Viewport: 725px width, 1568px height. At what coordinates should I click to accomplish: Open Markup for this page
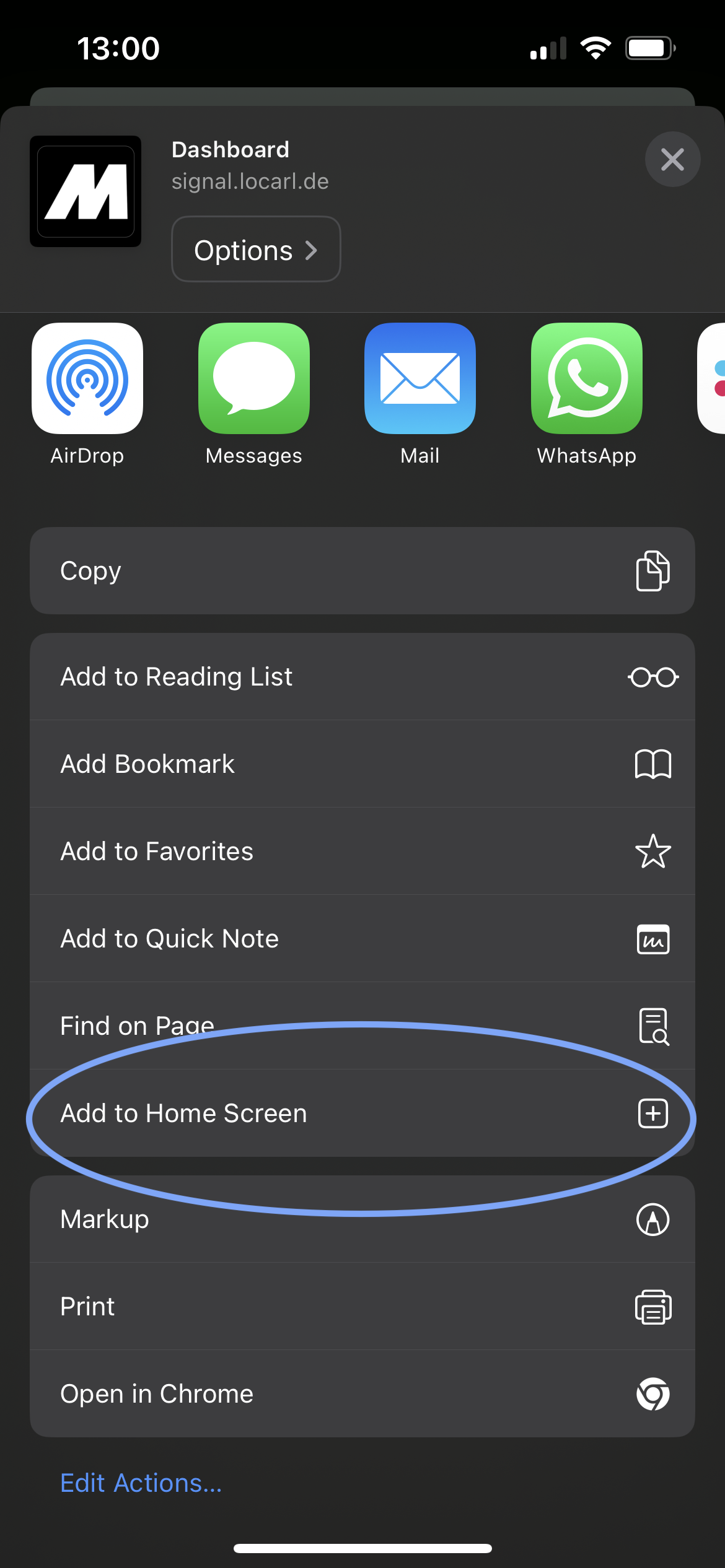[x=362, y=1220]
